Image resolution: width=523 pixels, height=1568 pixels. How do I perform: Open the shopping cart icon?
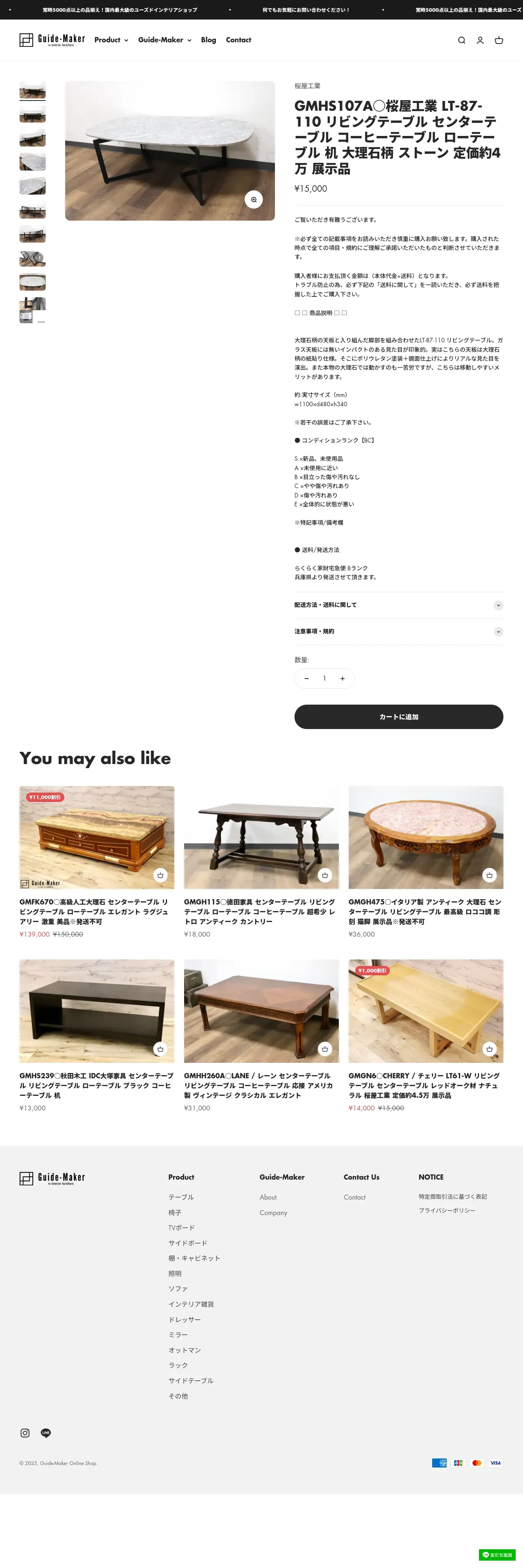point(499,40)
